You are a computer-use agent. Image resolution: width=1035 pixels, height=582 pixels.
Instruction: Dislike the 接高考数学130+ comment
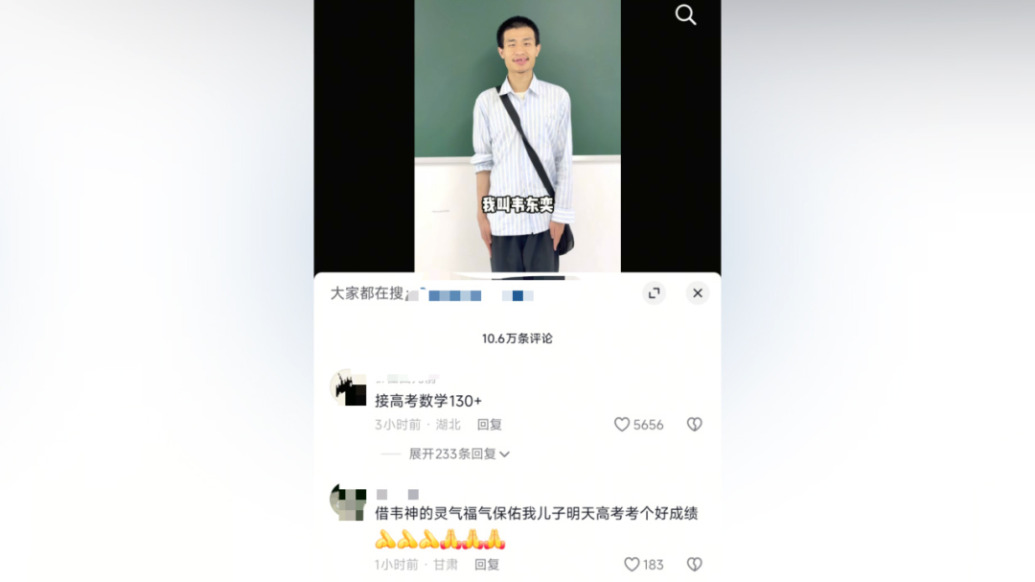tap(694, 424)
